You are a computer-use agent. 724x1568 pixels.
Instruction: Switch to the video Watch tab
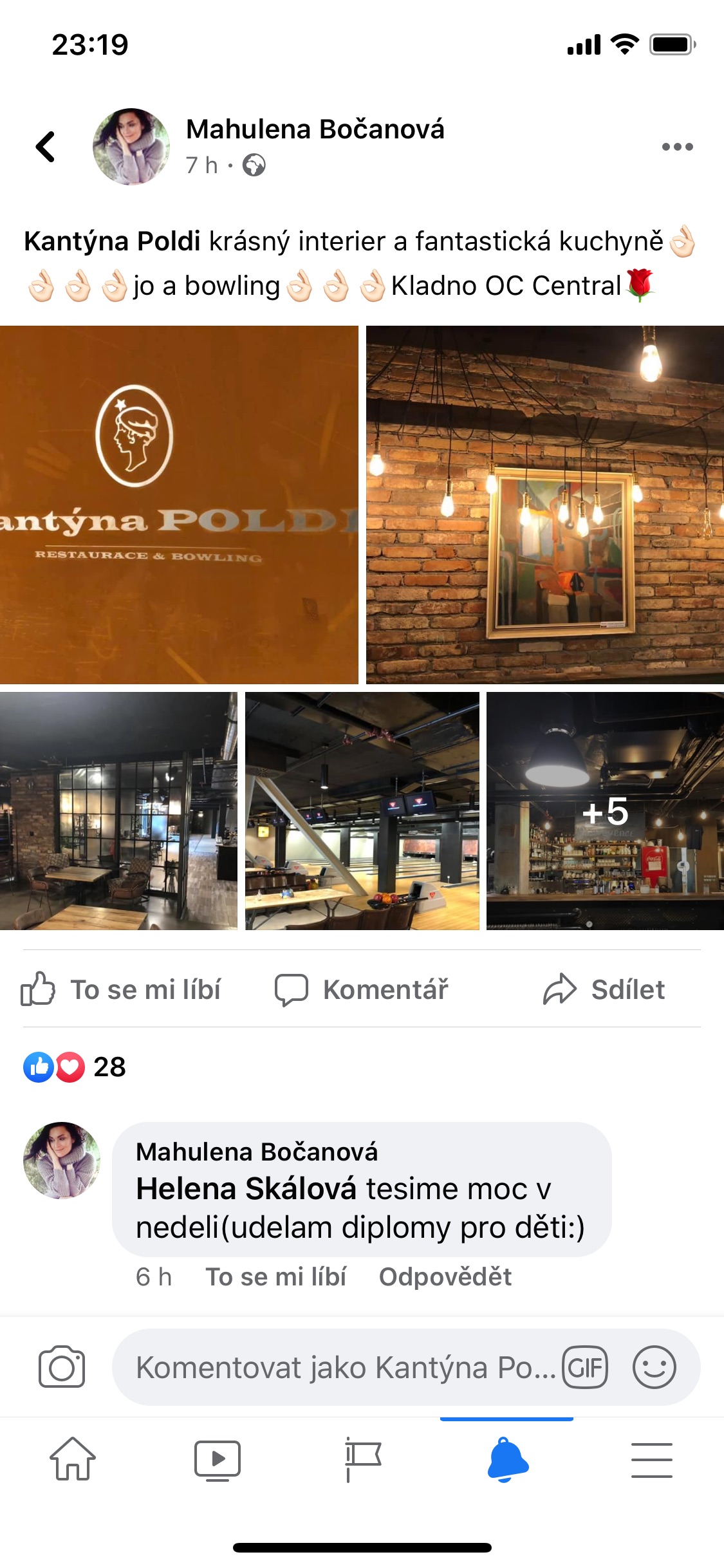coord(218,1460)
